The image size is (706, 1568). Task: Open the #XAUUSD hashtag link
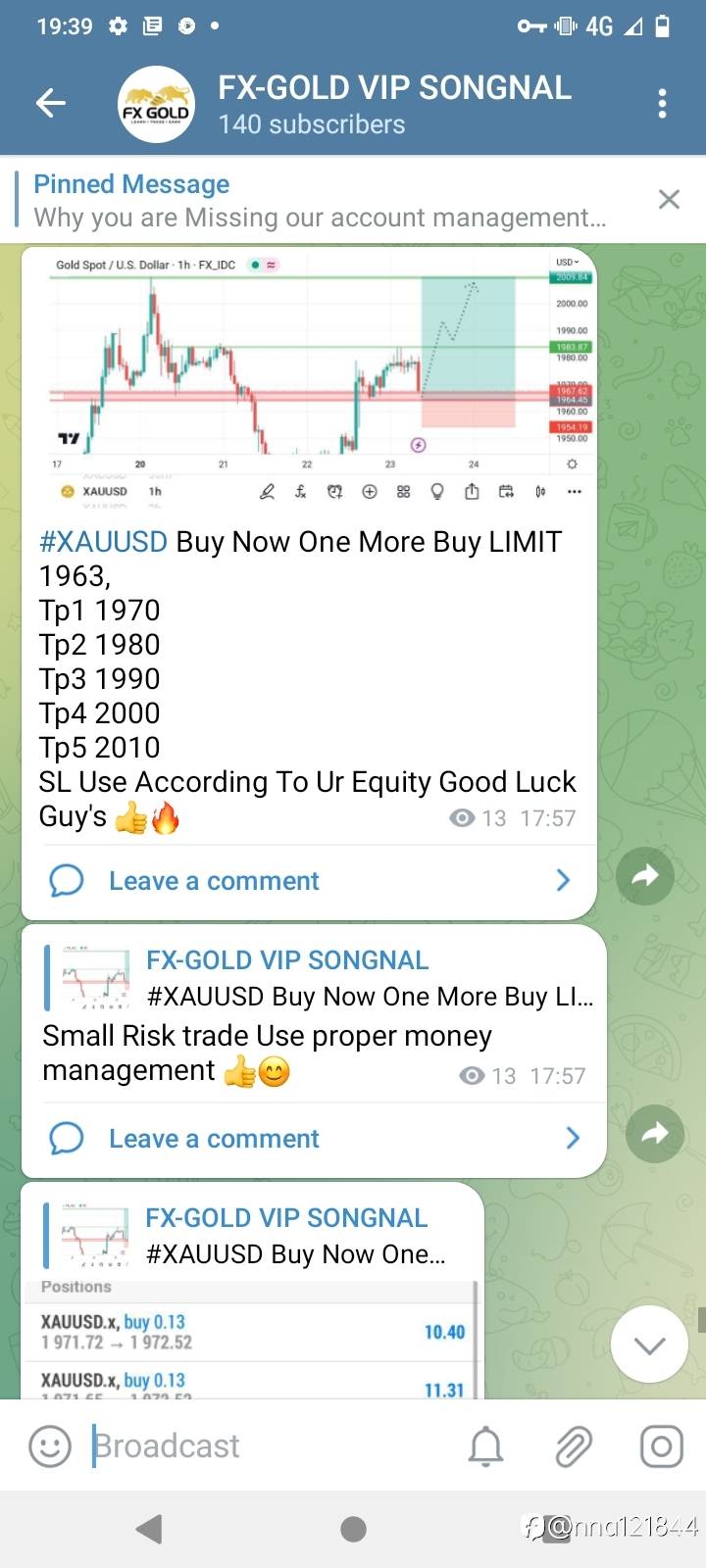click(103, 542)
